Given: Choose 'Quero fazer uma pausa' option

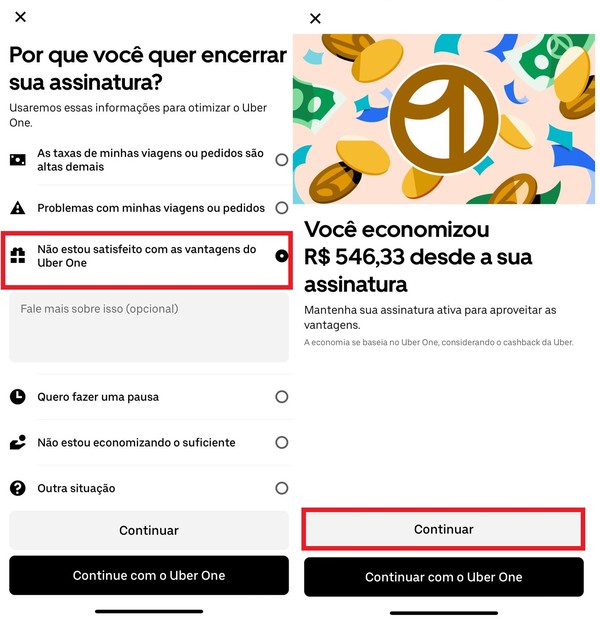Looking at the screenshot, I should point(281,397).
